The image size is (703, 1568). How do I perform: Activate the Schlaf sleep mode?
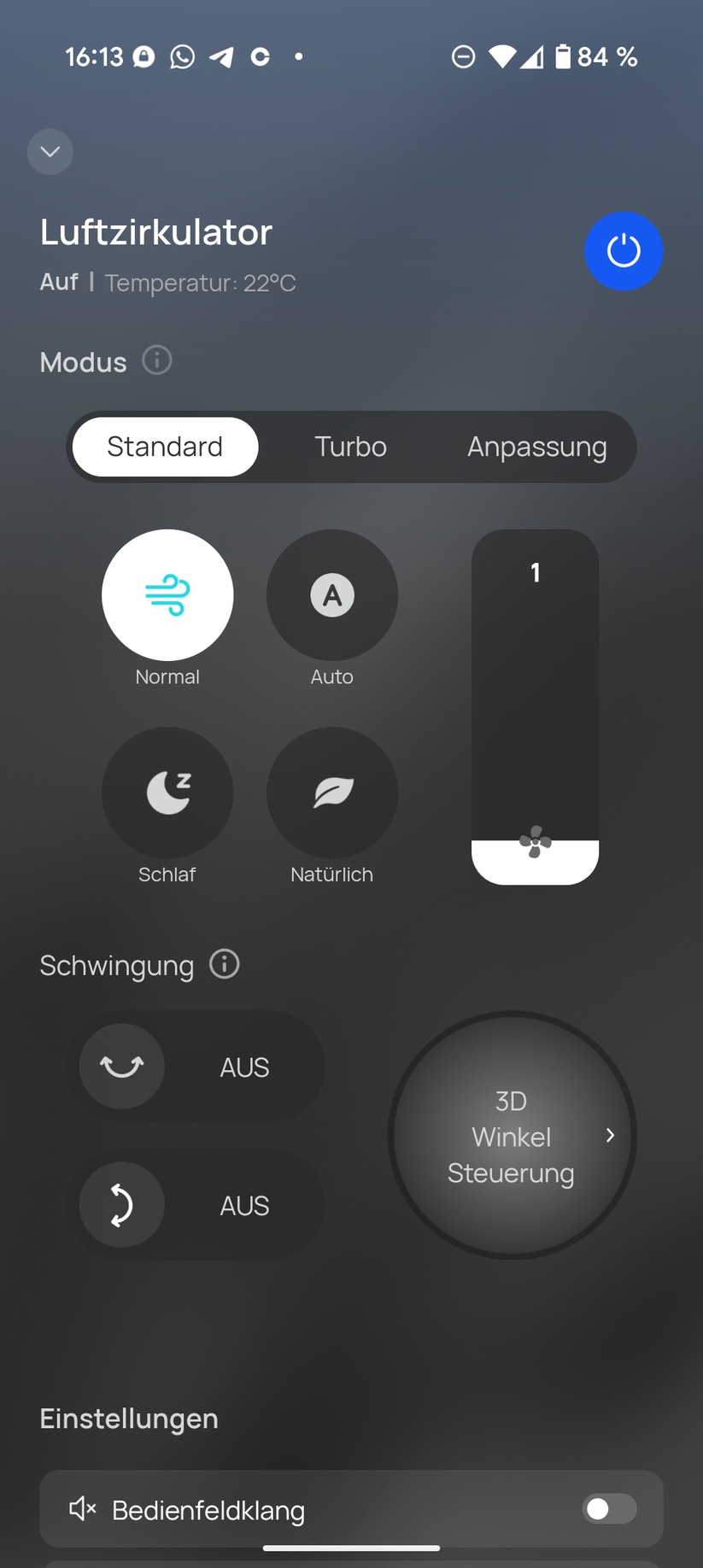point(167,793)
